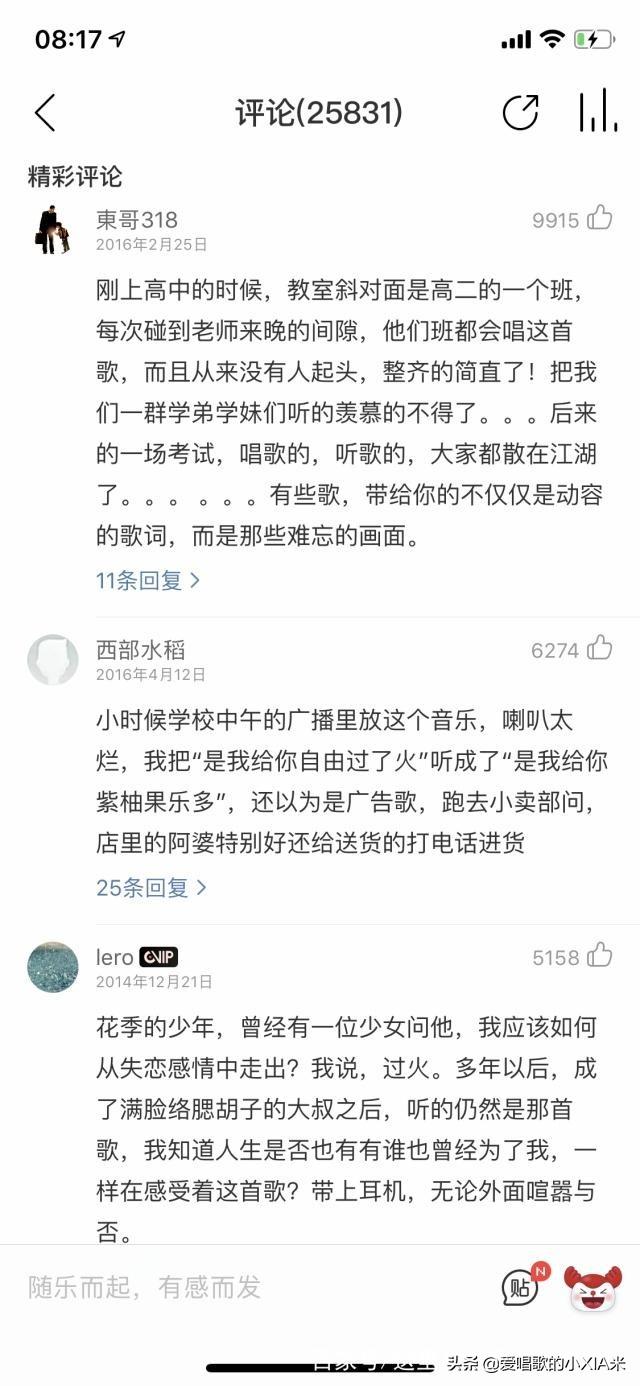Like the comment by 西部水稻
The height and width of the screenshot is (1386, 640).
pyautogui.click(x=600, y=648)
